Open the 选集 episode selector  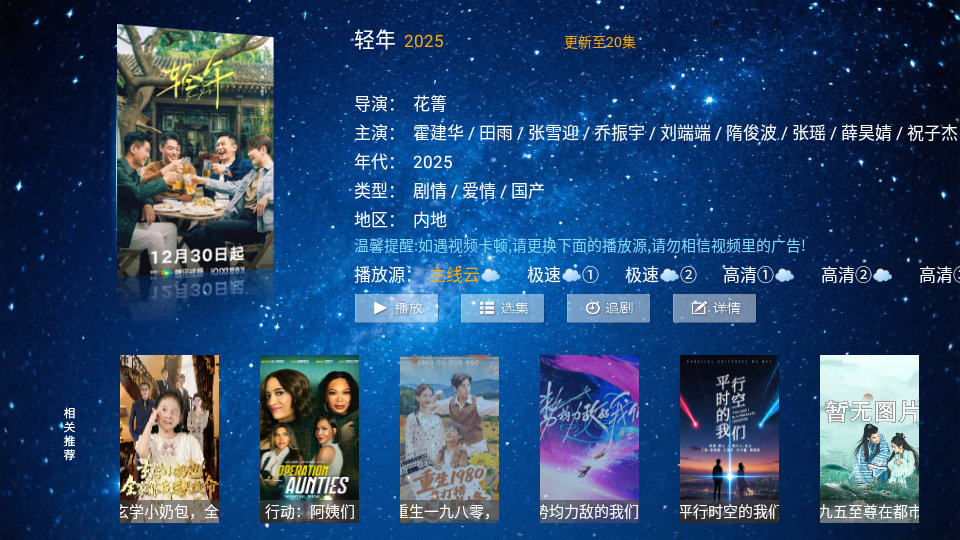(502, 308)
